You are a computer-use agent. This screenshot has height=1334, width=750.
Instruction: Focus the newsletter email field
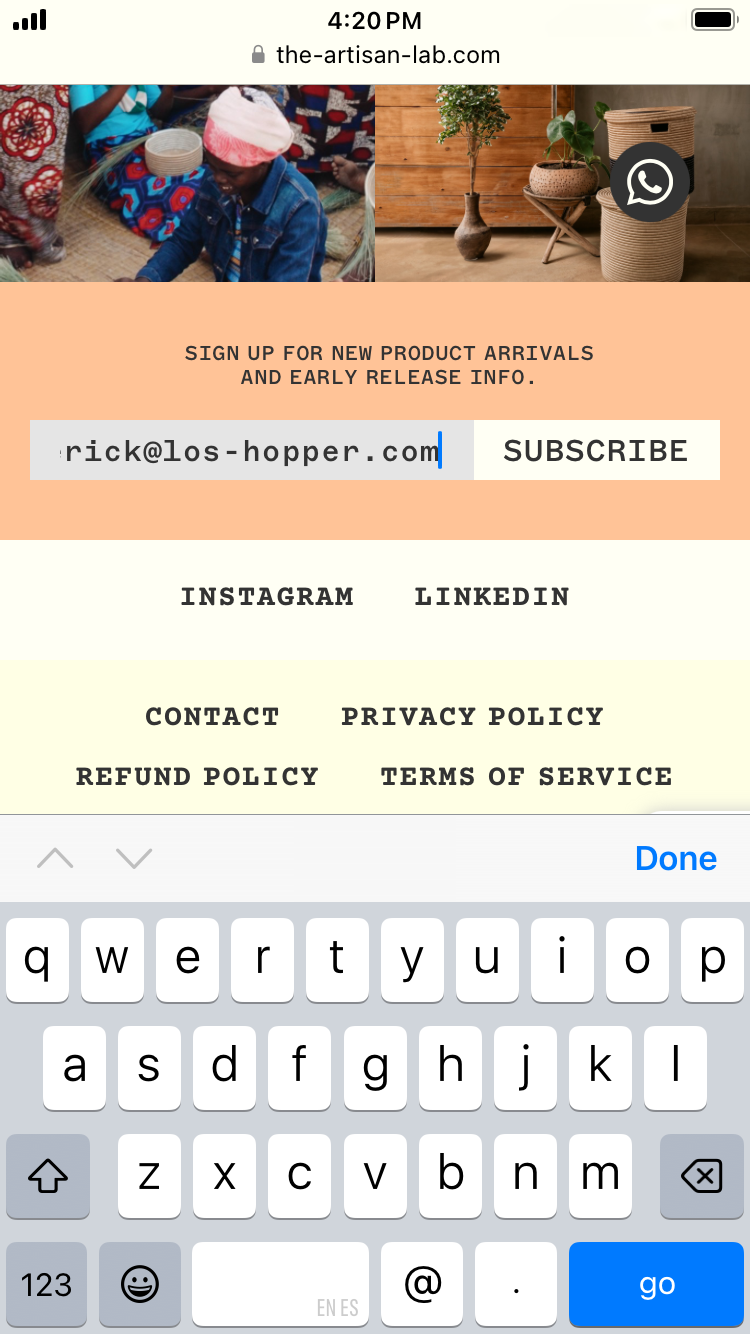(x=252, y=450)
